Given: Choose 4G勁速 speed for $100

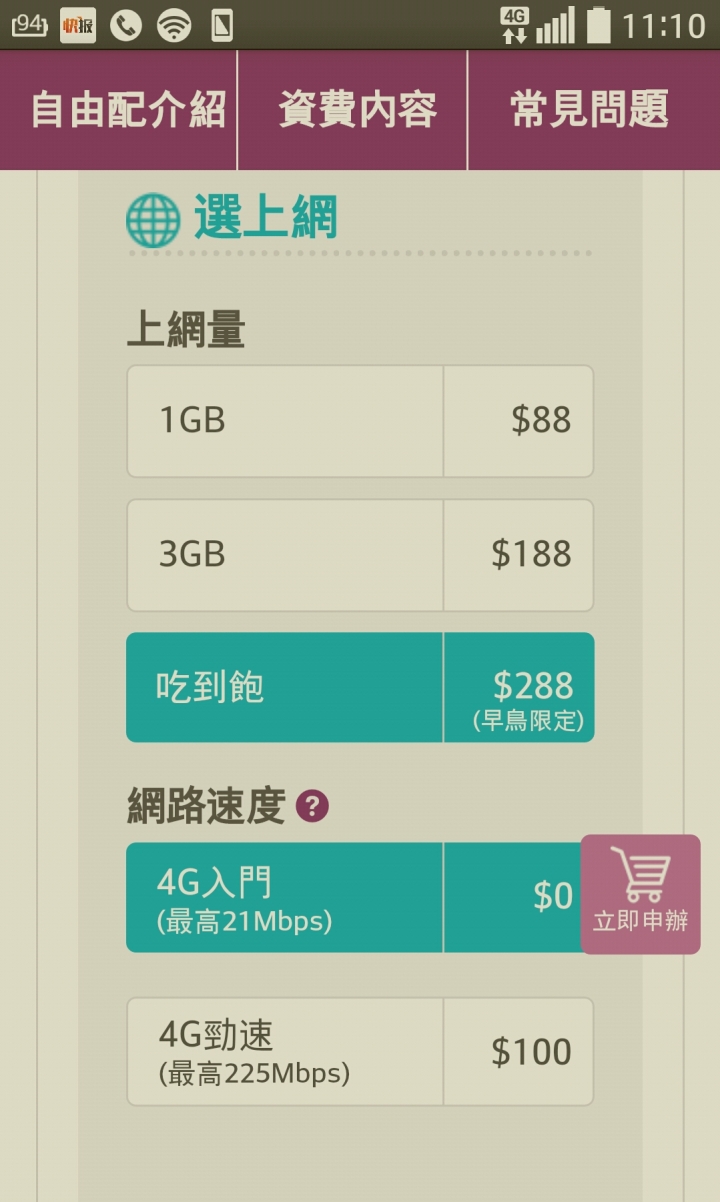Looking at the screenshot, I should pos(360,1051).
